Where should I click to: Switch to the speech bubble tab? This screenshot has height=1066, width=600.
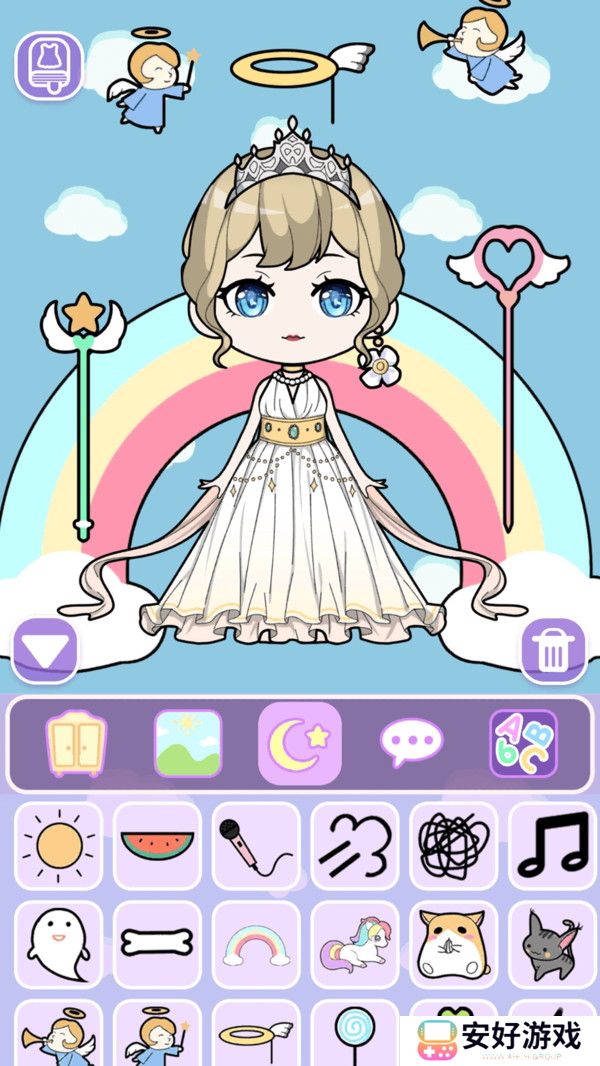click(x=410, y=744)
